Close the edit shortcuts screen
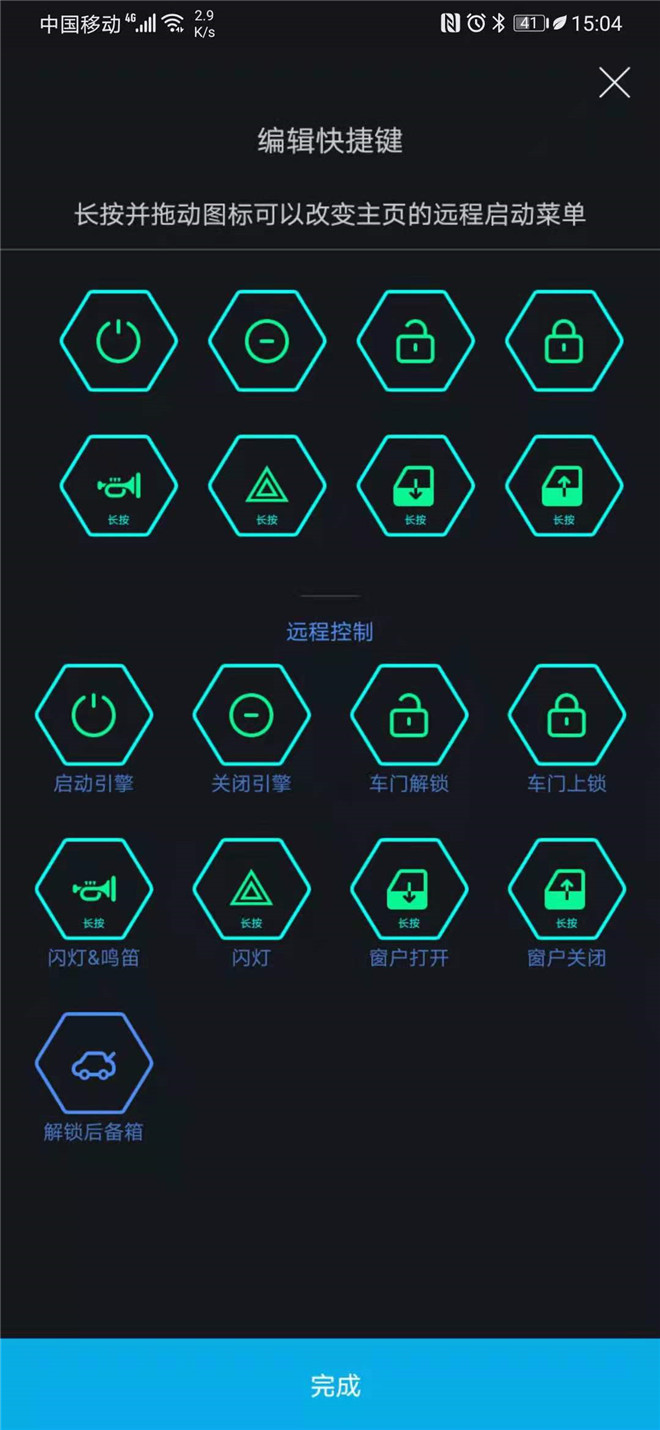Image resolution: width=660 pixels, height=1430 pixels. coord(614,82)
